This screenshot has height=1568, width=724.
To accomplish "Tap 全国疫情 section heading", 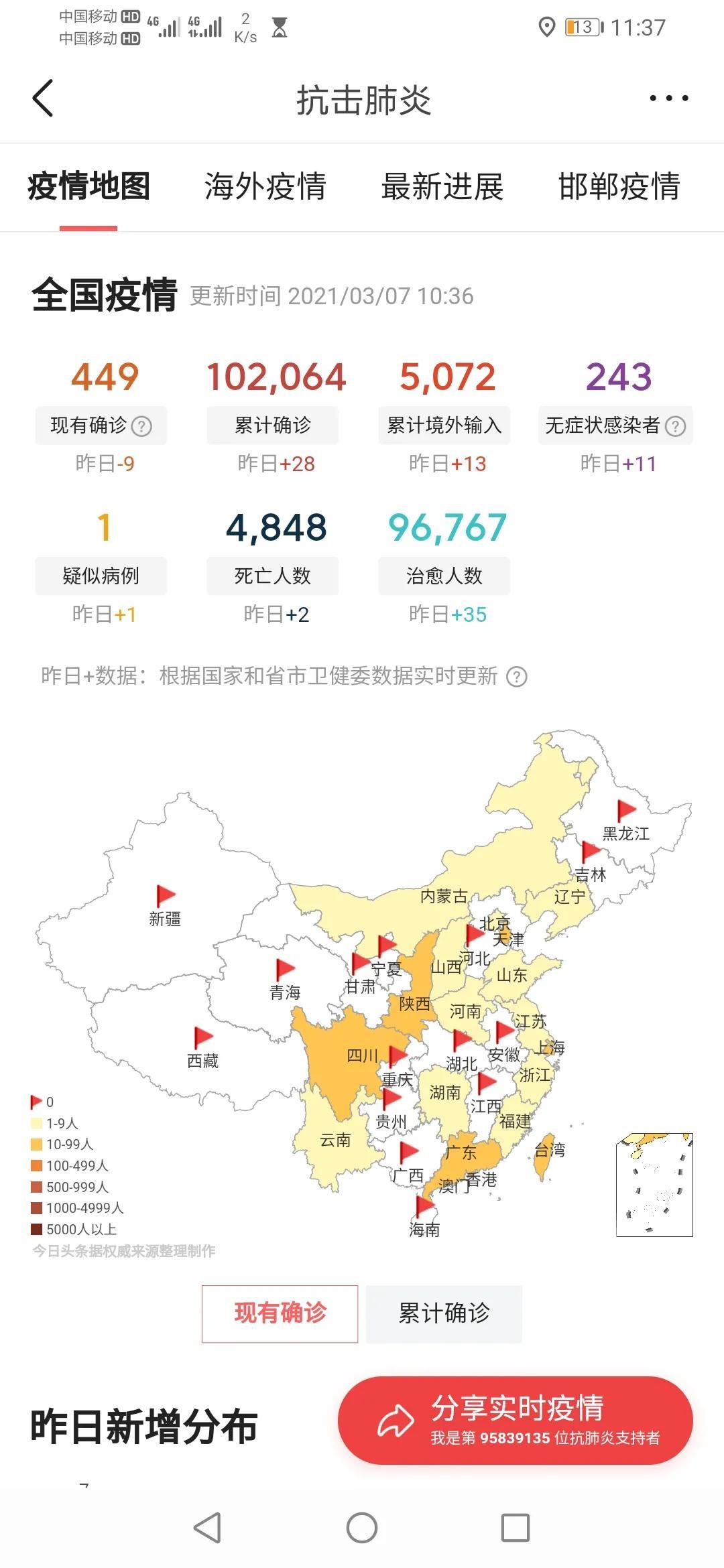I will [x=103, y=292].
